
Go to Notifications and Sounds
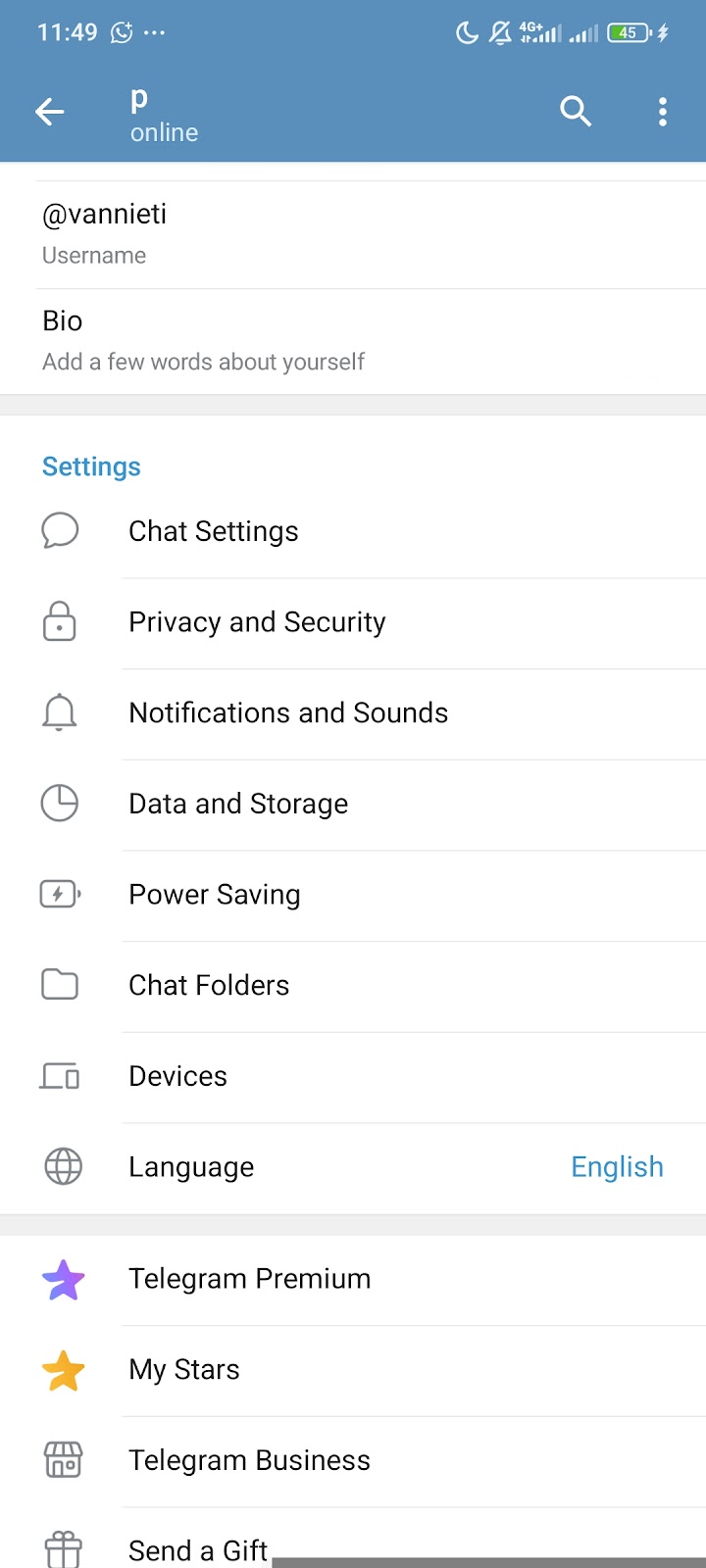click(353, 713)
